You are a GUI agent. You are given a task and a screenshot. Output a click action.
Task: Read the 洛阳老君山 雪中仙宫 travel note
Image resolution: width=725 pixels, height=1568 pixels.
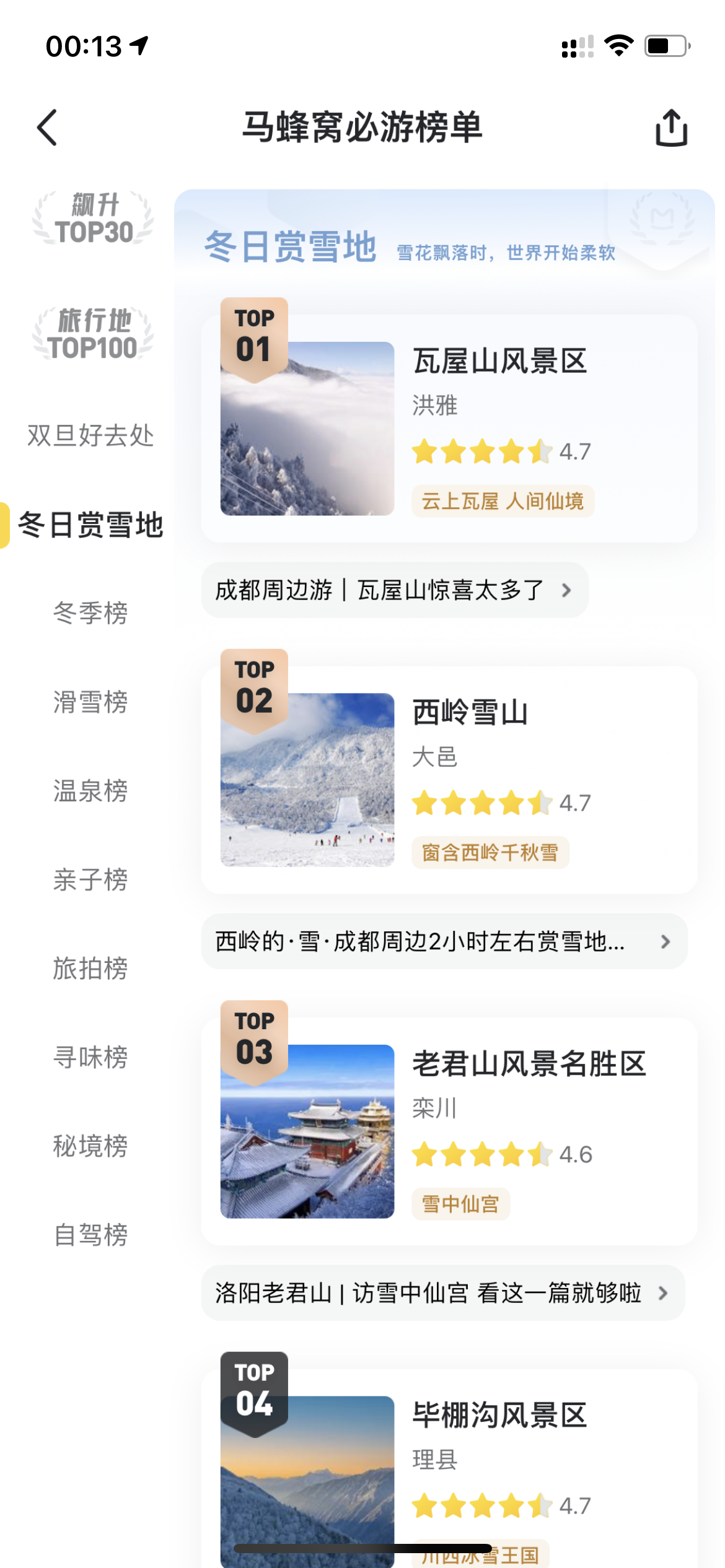[x=442, y=1293]
